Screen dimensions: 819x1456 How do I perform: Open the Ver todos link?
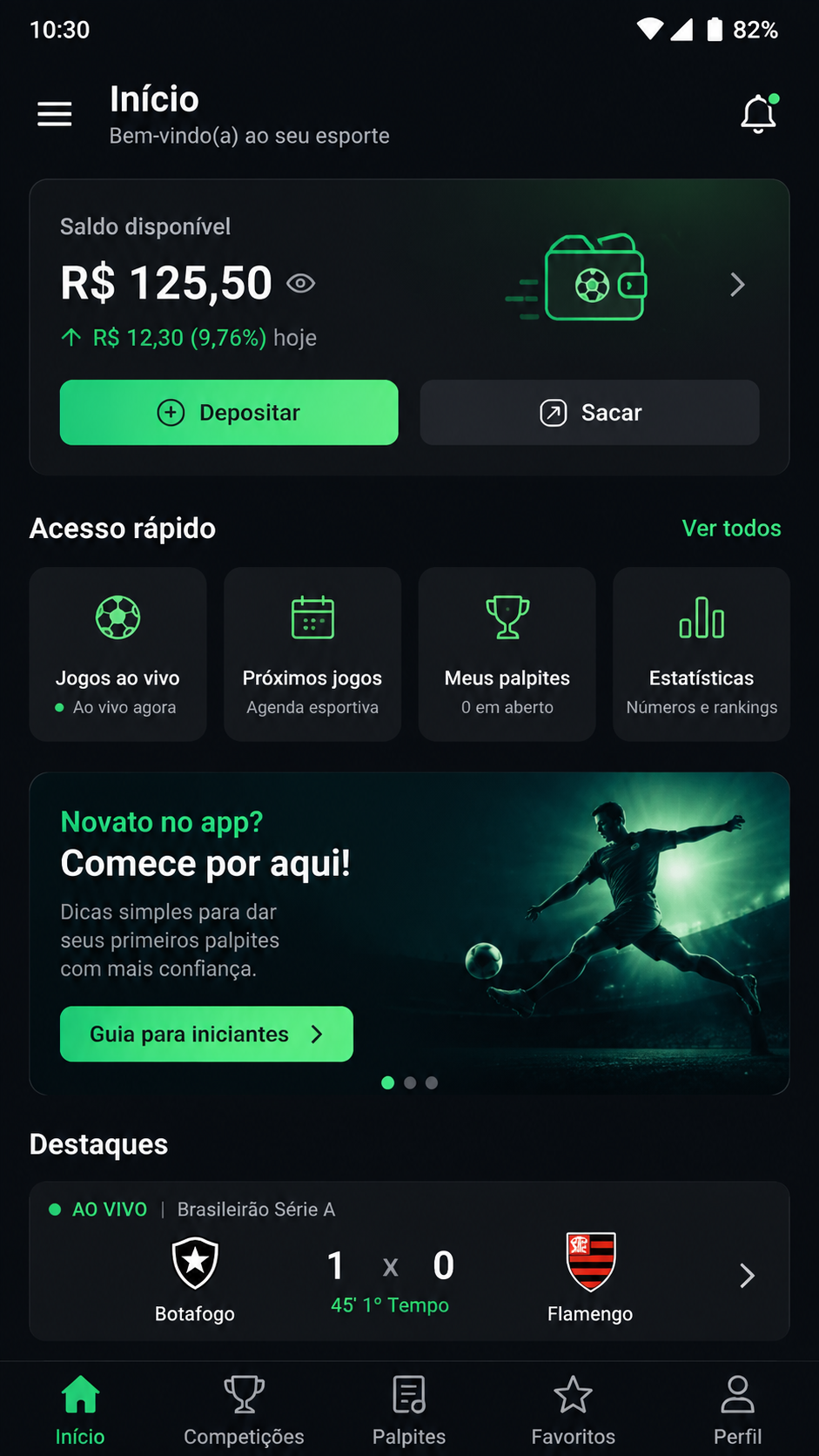point(731,528)
